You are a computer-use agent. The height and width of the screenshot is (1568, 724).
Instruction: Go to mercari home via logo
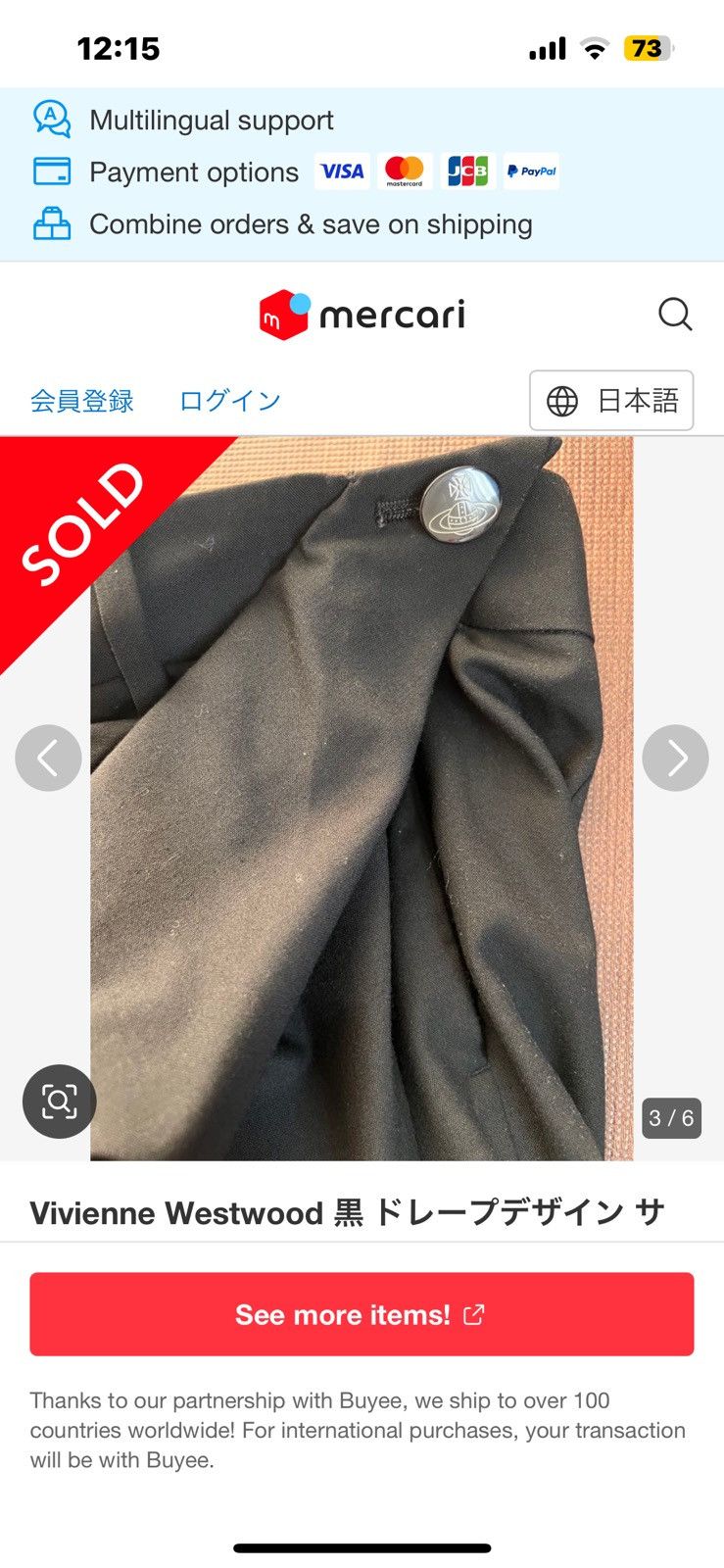point(362,315)
